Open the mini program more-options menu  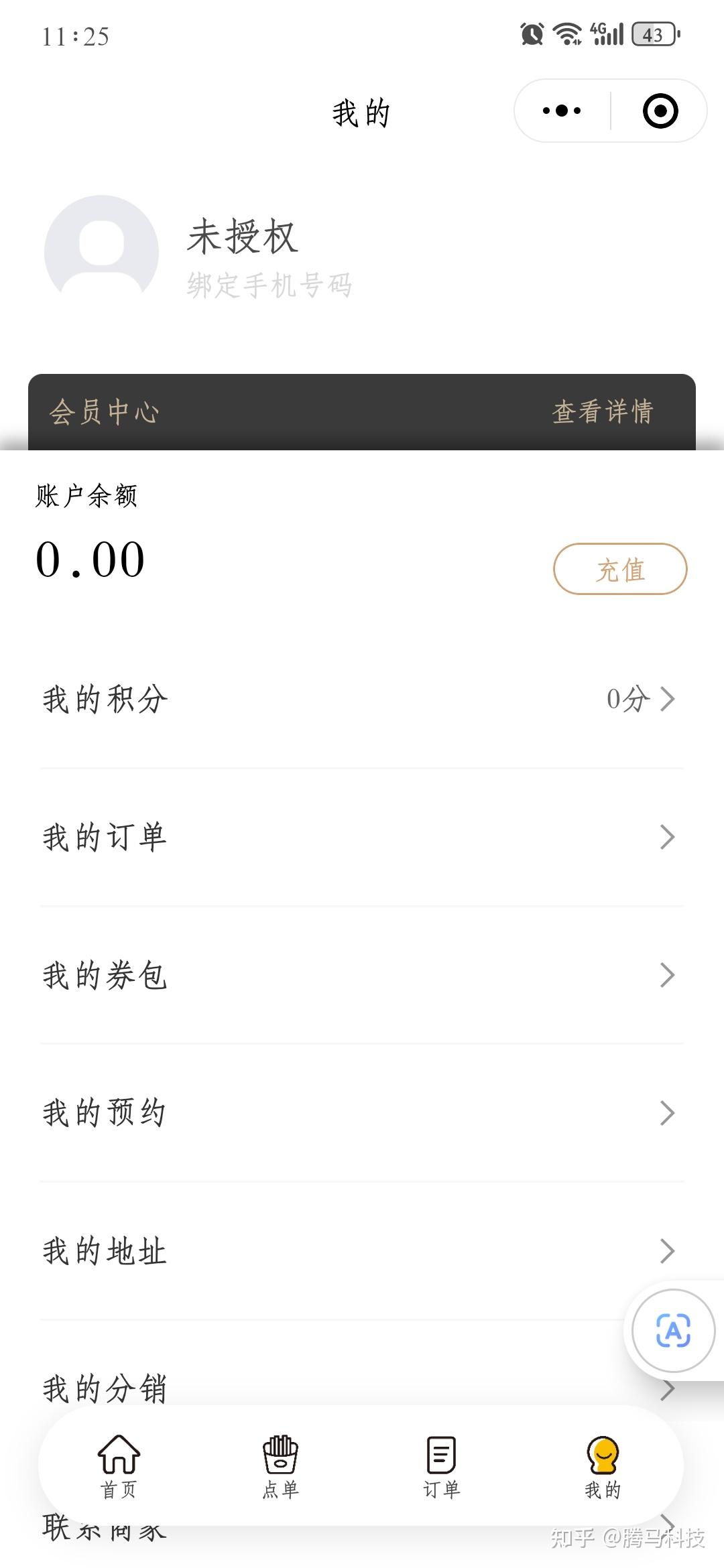pos(562,111)
